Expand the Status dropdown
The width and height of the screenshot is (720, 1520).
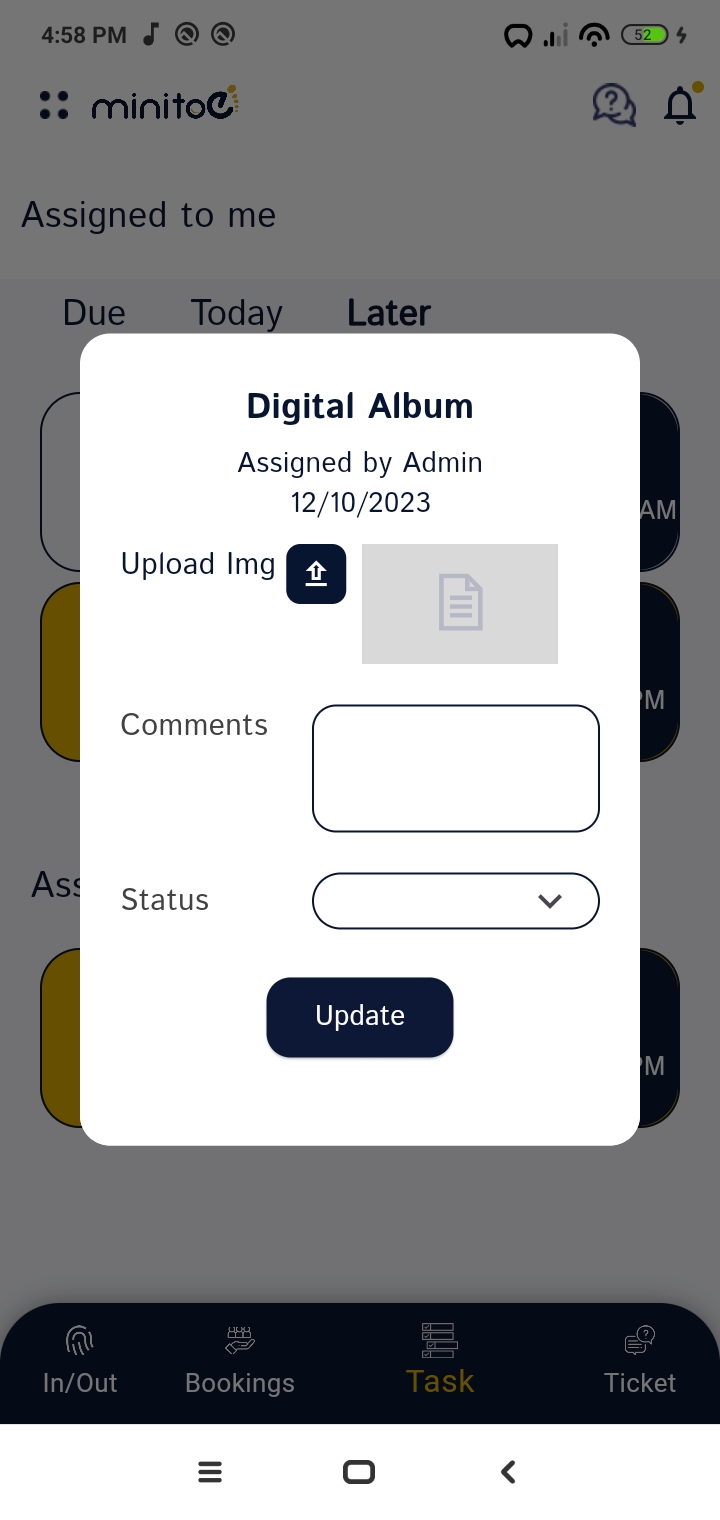(x=456, y=901)
